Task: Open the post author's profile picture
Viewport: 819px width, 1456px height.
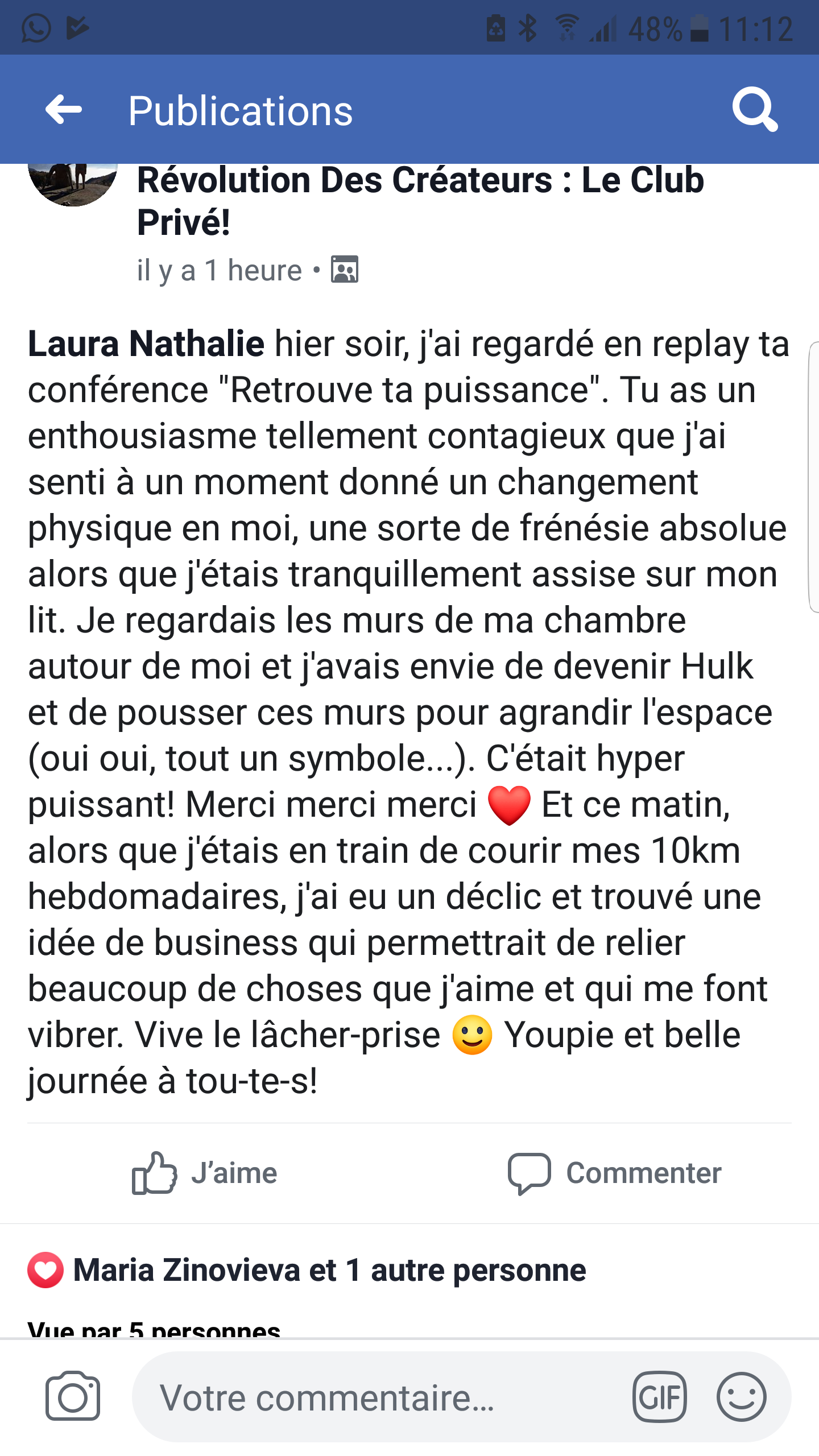Action: pos(73,183)
